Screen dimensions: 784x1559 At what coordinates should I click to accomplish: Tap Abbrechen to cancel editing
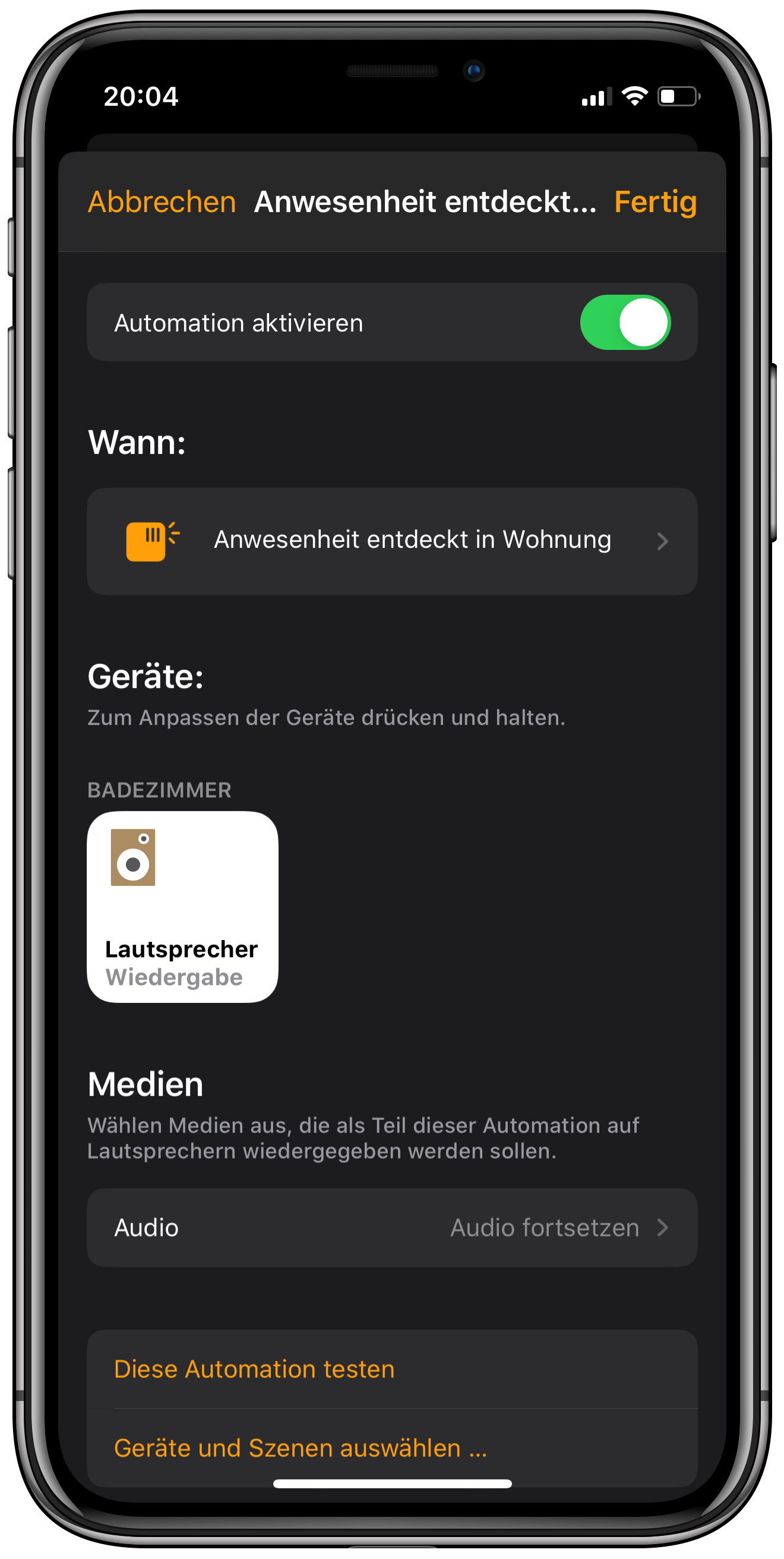(x=162, y=202)
